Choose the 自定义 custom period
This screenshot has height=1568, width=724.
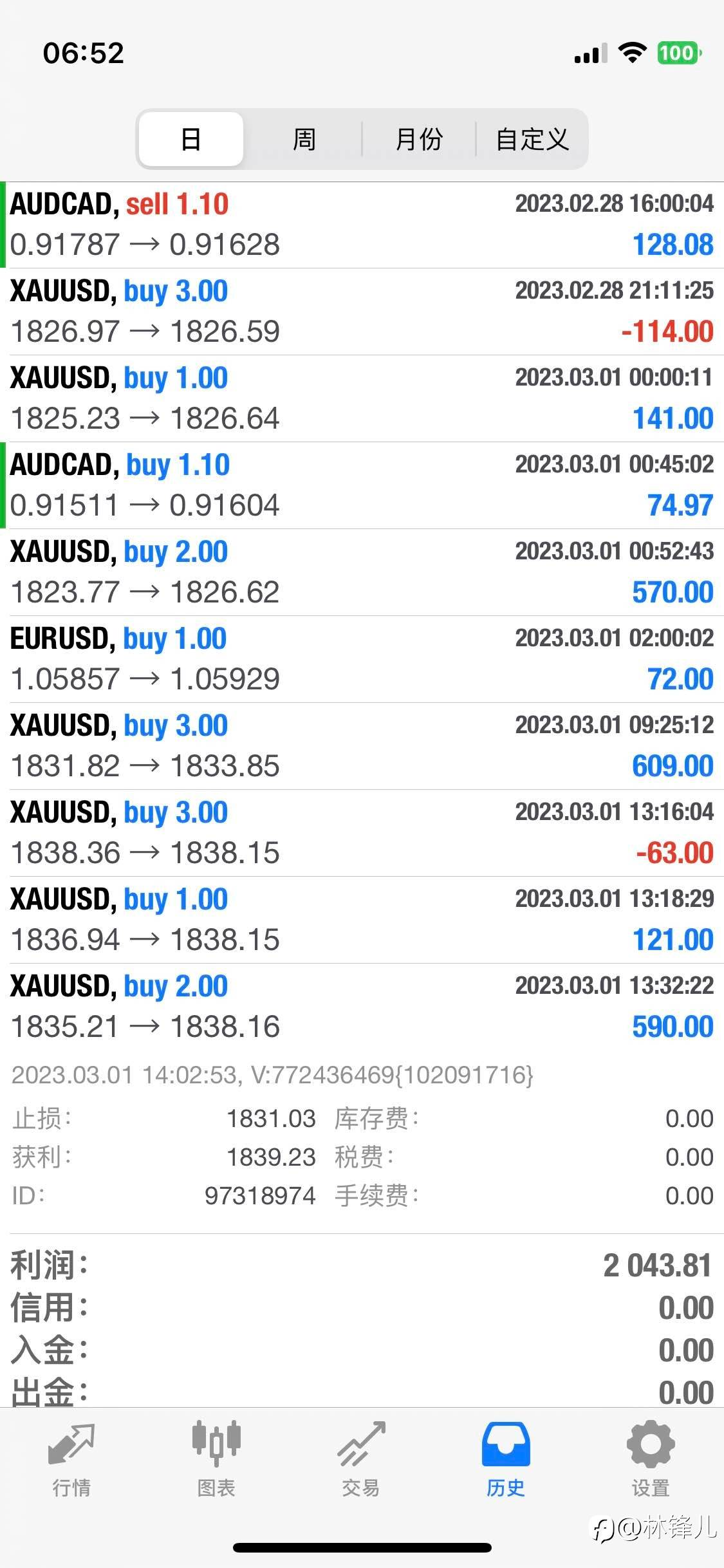[x=532, y=139]
